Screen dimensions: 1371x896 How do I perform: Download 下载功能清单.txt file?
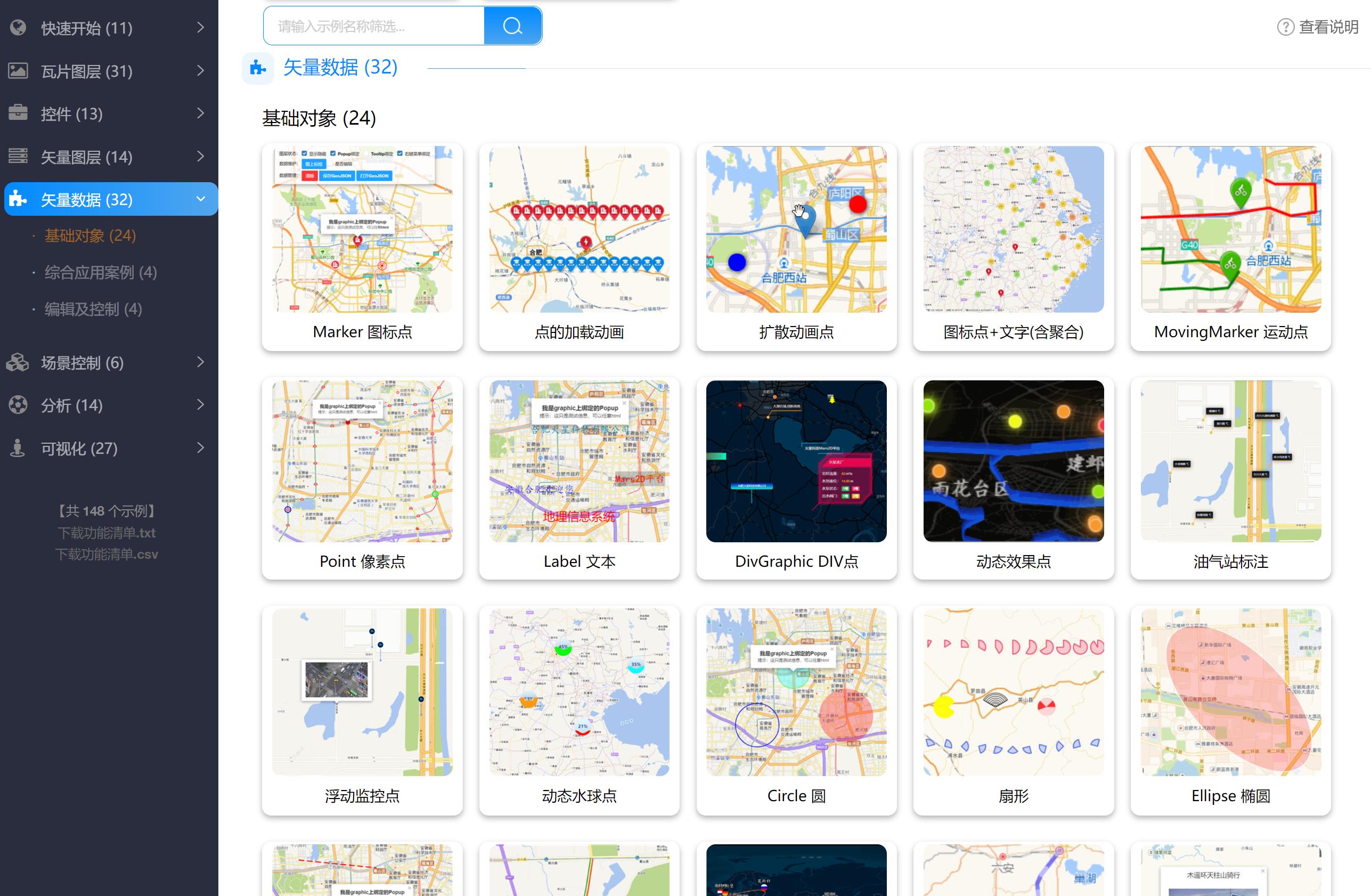(x=107, y=532)
